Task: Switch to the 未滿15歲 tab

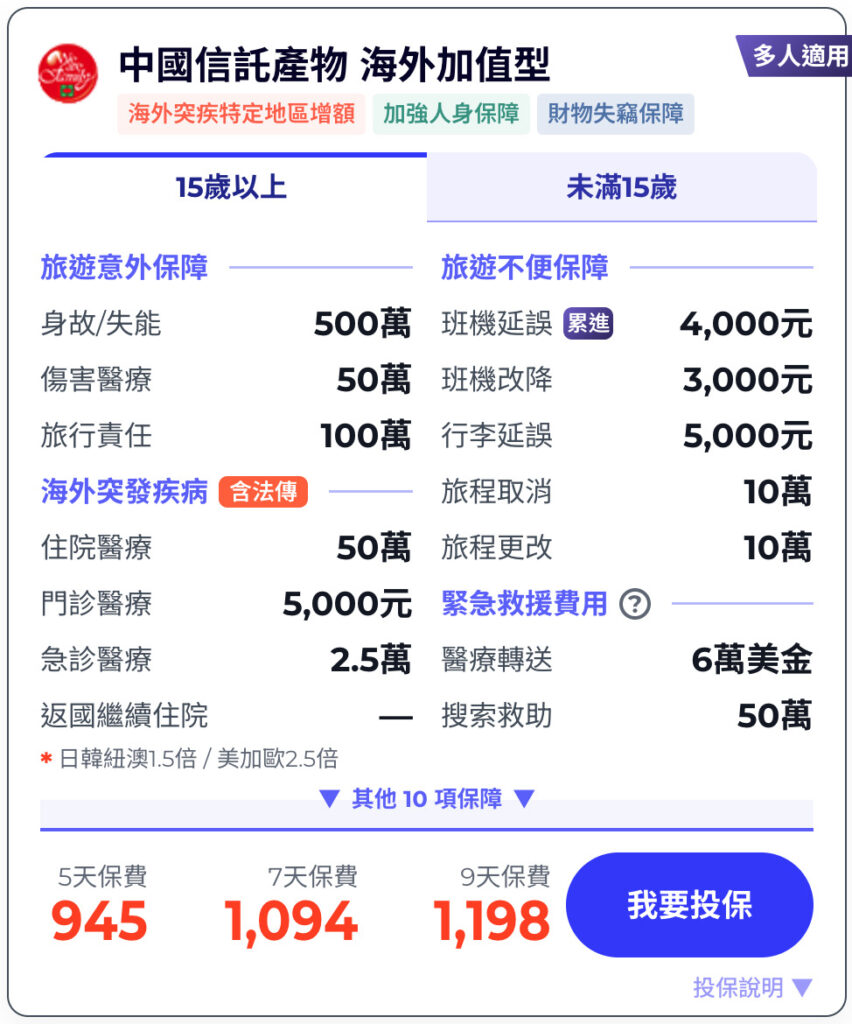Action: [x=621, y=188]
